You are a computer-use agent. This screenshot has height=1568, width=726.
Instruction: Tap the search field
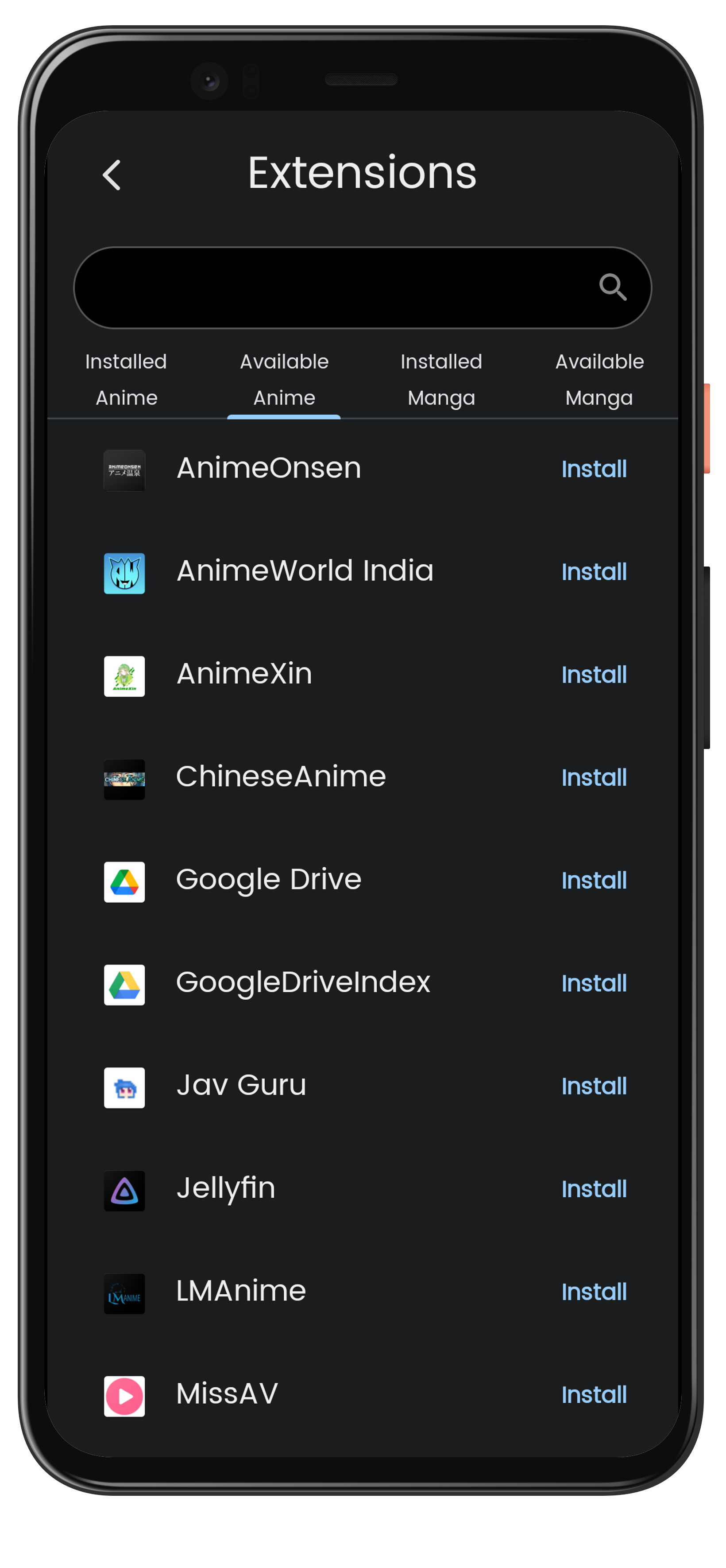[335, 287]
